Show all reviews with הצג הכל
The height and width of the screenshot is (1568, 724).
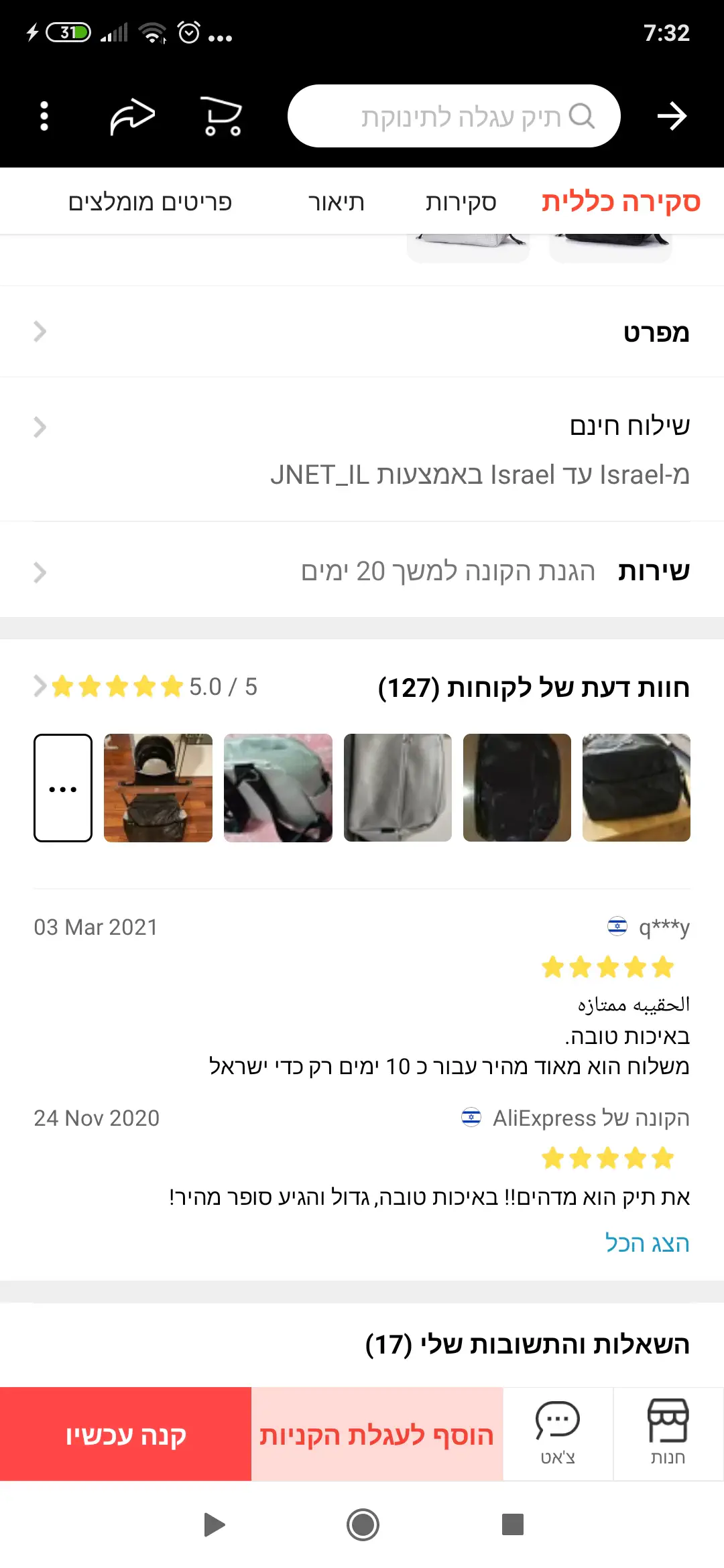tap(647, 1243)
